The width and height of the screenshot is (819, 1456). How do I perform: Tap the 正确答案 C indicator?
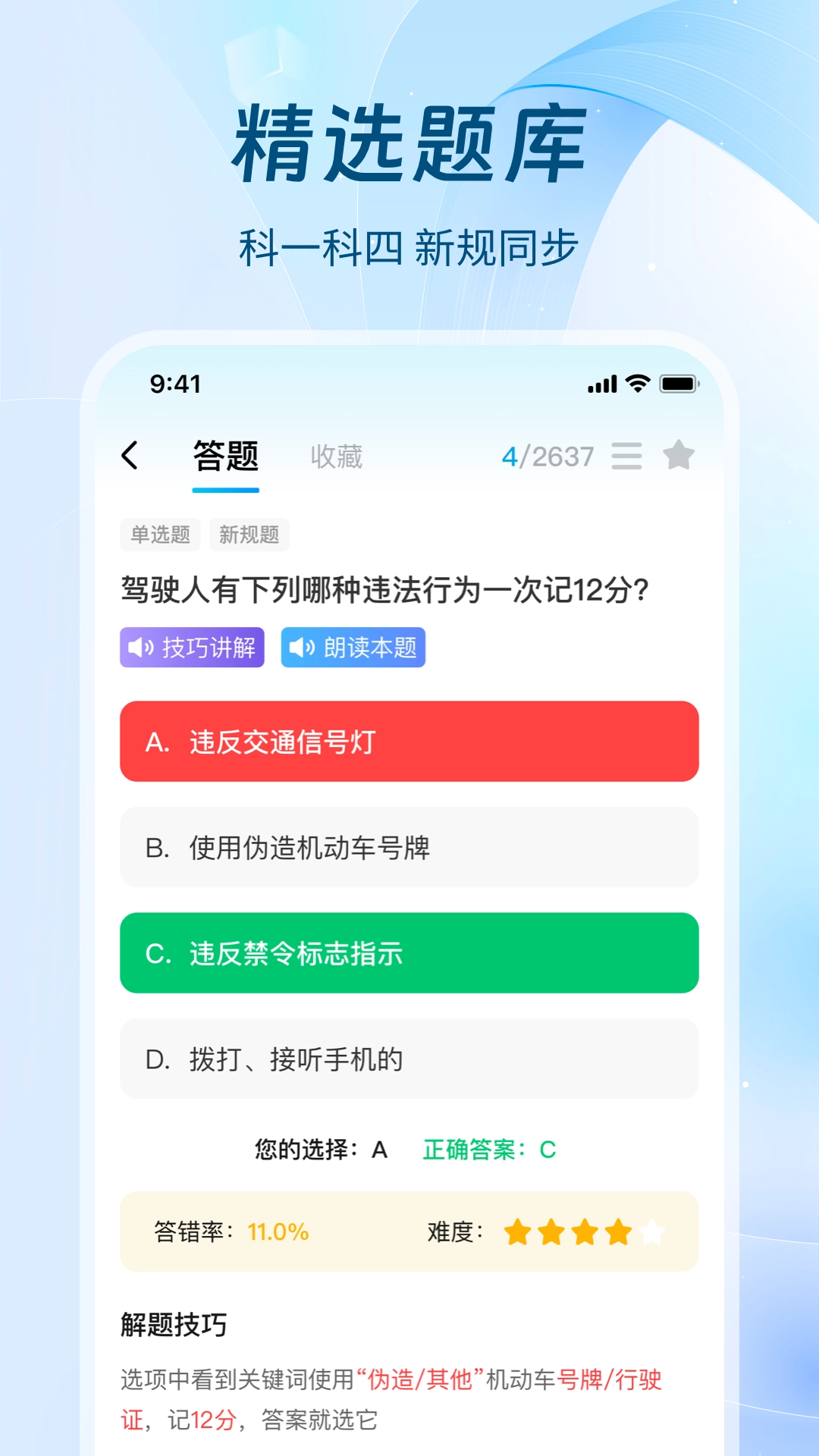point(489,1150)
